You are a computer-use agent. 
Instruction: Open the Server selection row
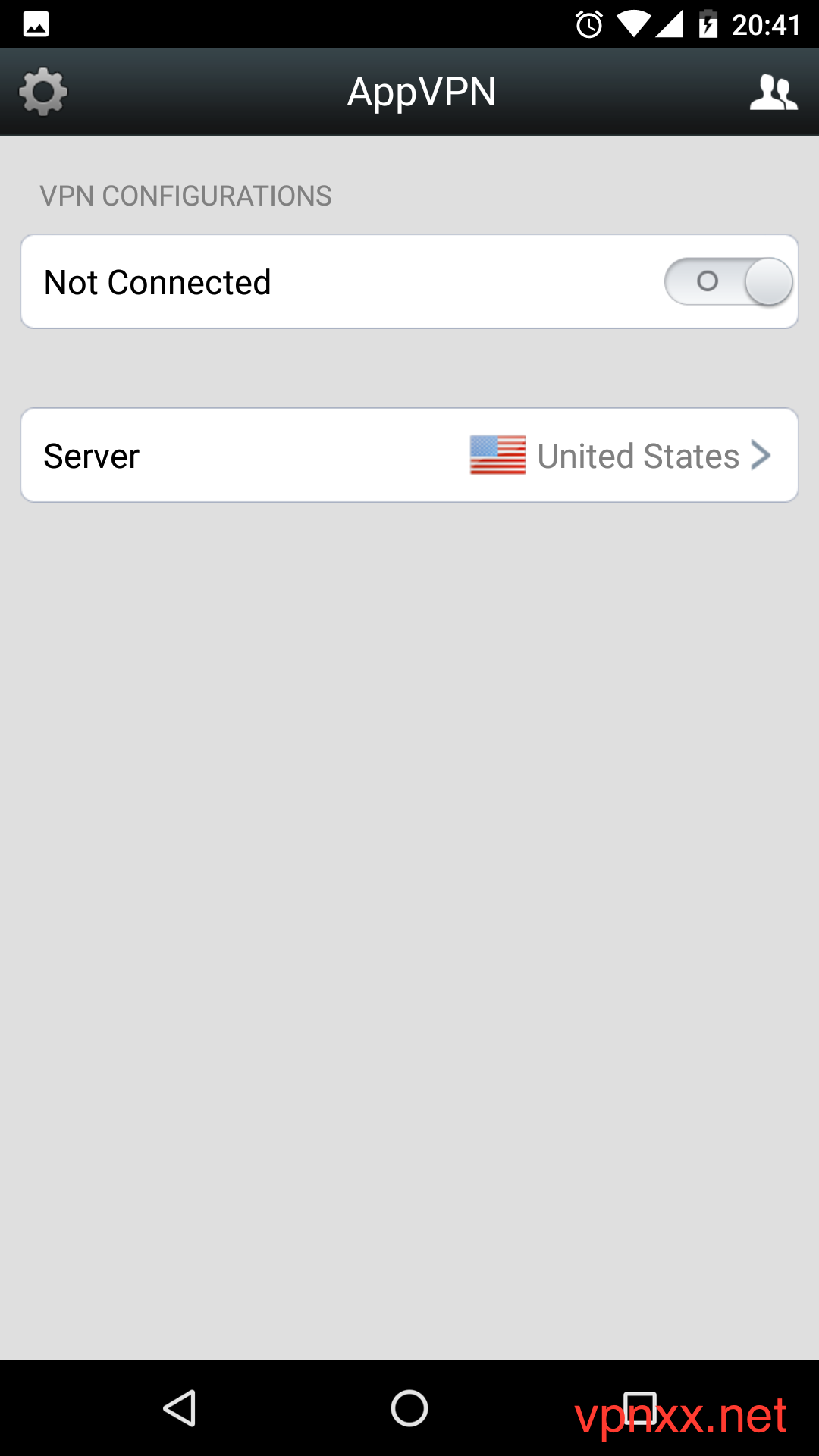point(409,455)
